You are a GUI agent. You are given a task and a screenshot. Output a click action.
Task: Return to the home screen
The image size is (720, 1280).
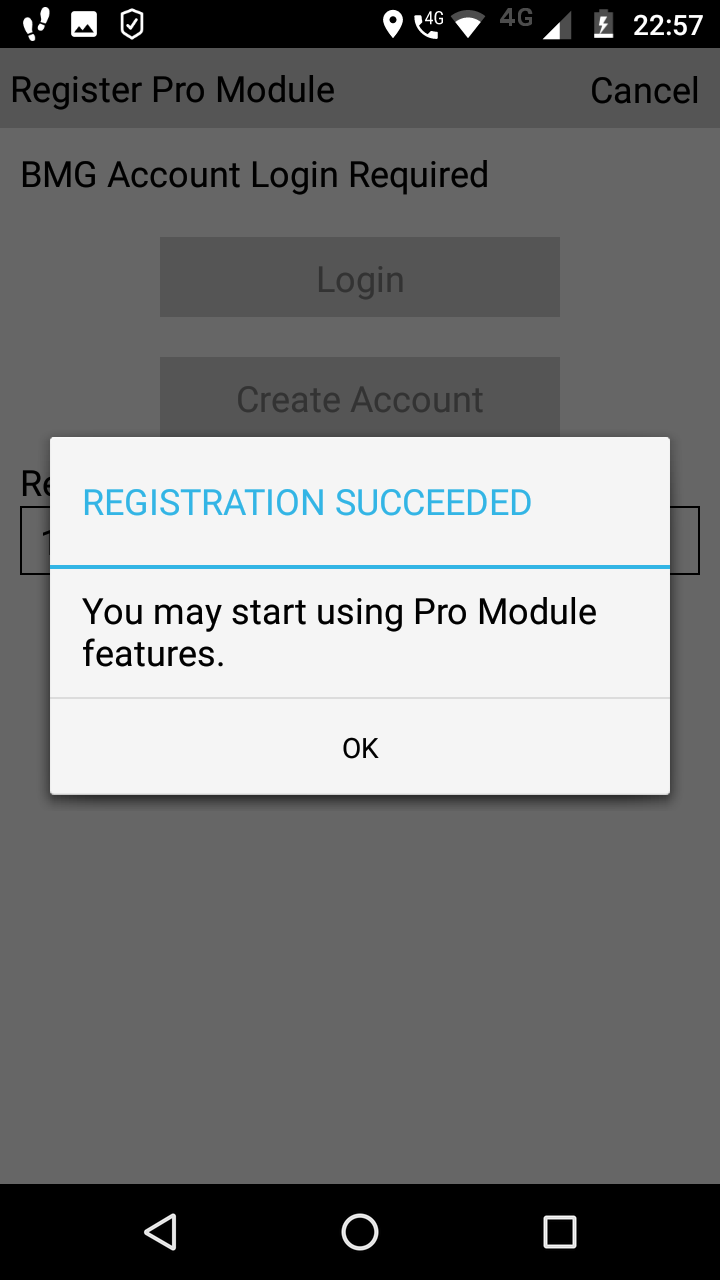(x=360, y=1231)
